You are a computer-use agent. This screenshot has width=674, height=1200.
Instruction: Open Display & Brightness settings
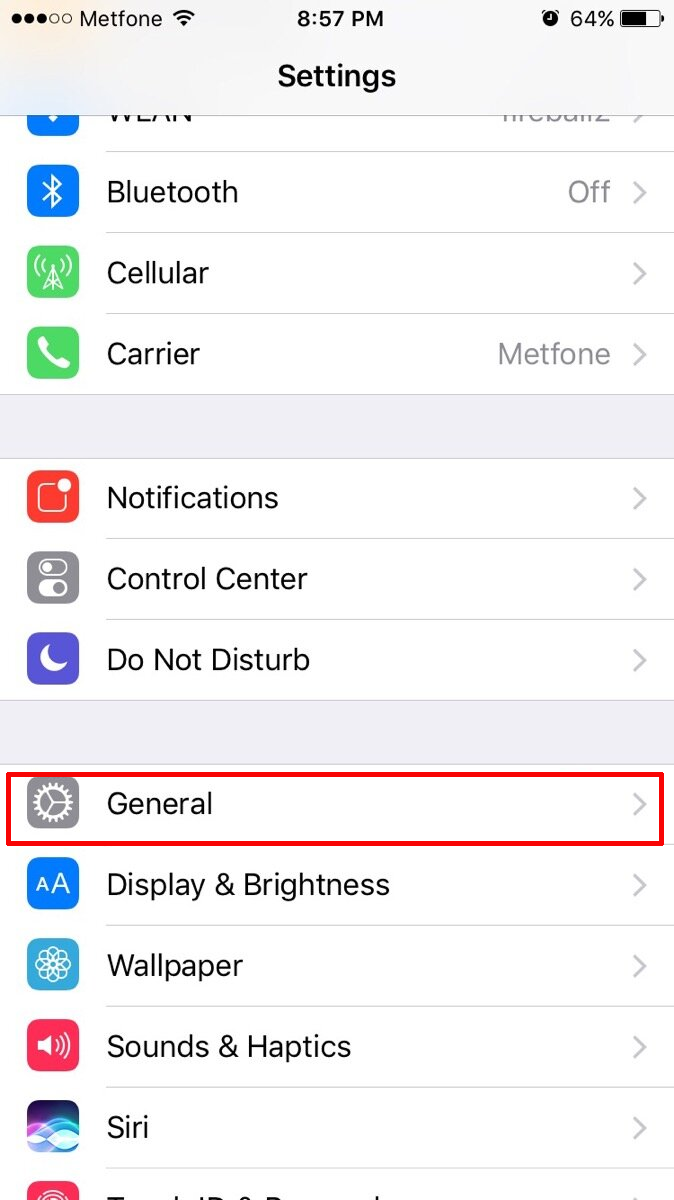(337, 885)
